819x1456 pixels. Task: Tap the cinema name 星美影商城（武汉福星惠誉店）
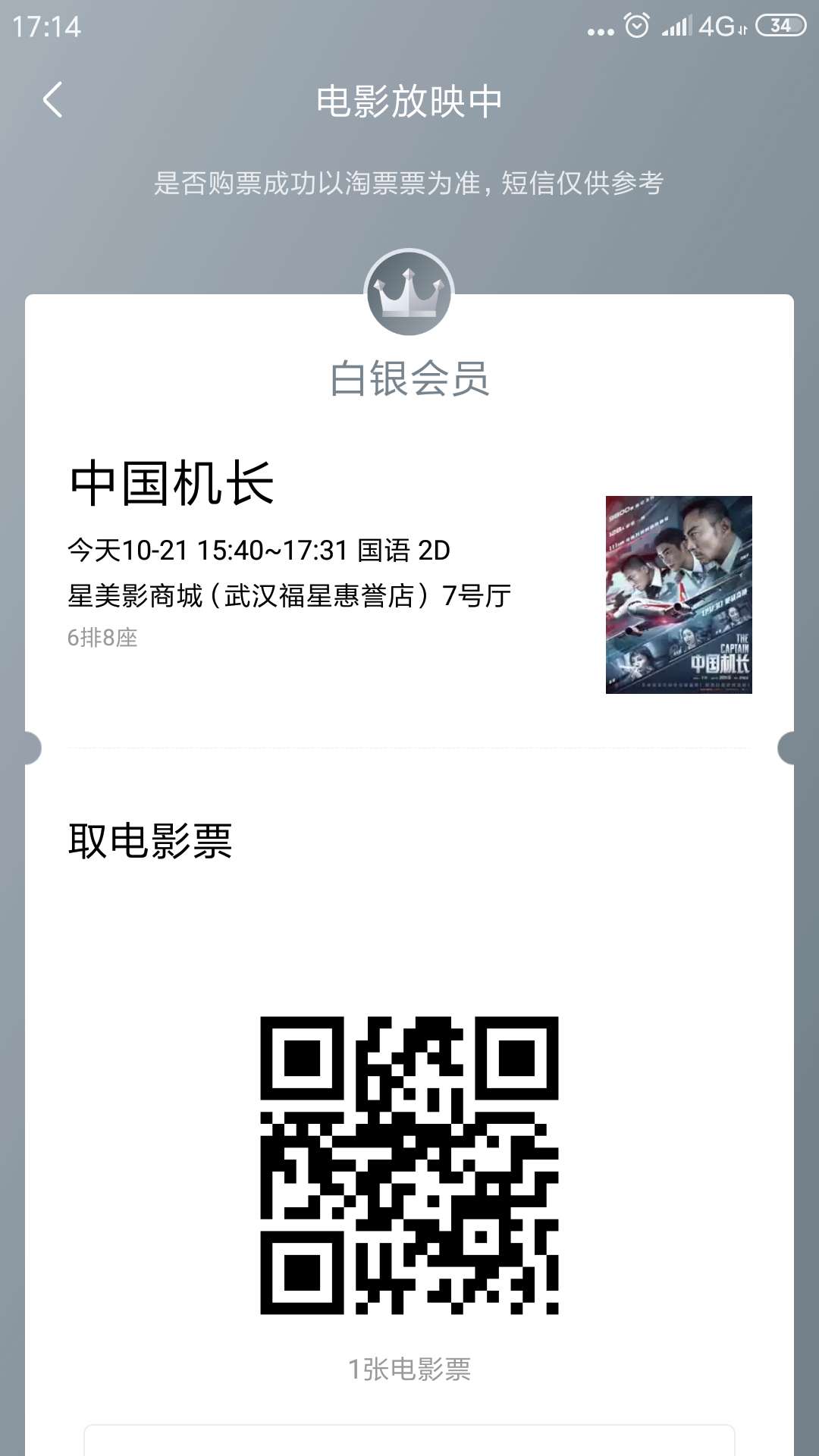[x=290, y=598]
